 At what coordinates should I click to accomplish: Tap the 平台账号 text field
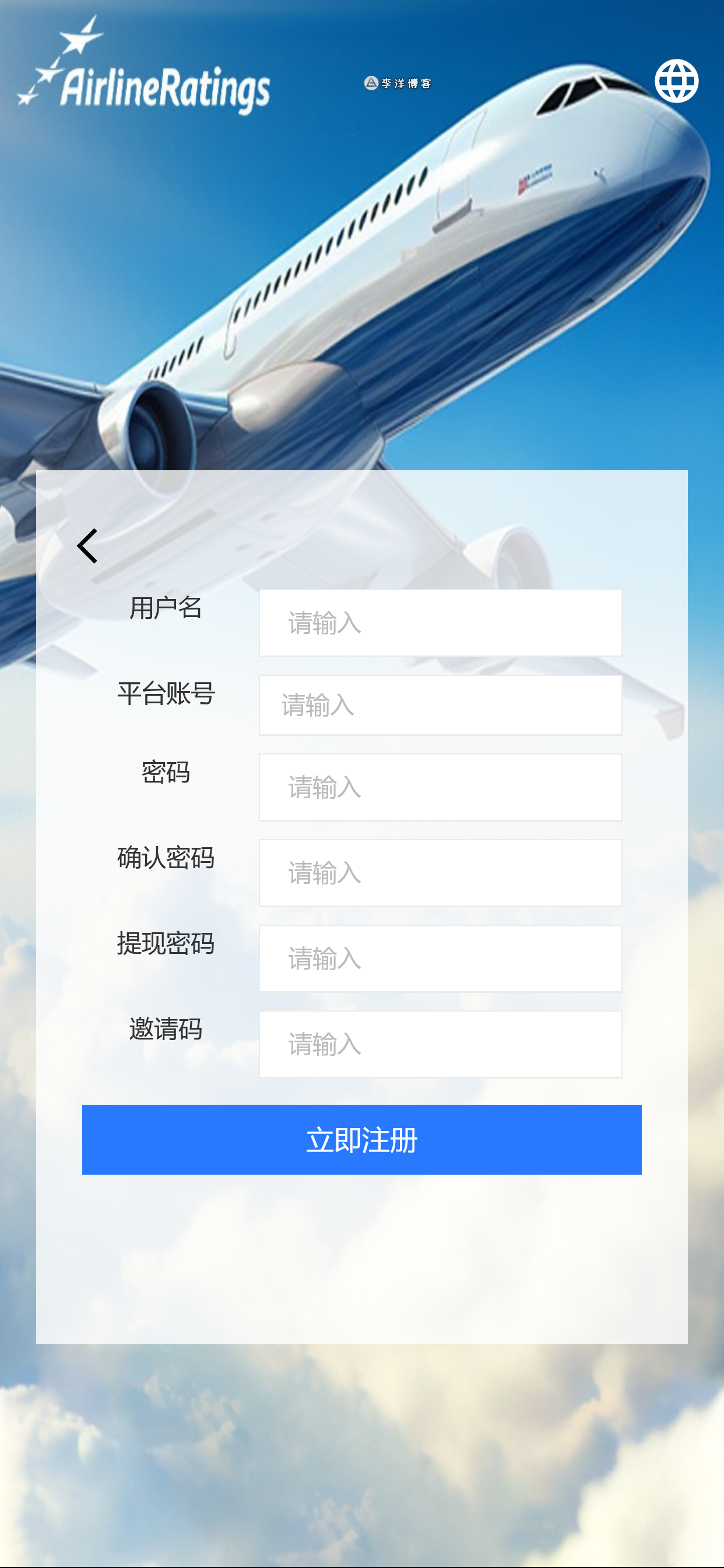[x=440, y=705]
